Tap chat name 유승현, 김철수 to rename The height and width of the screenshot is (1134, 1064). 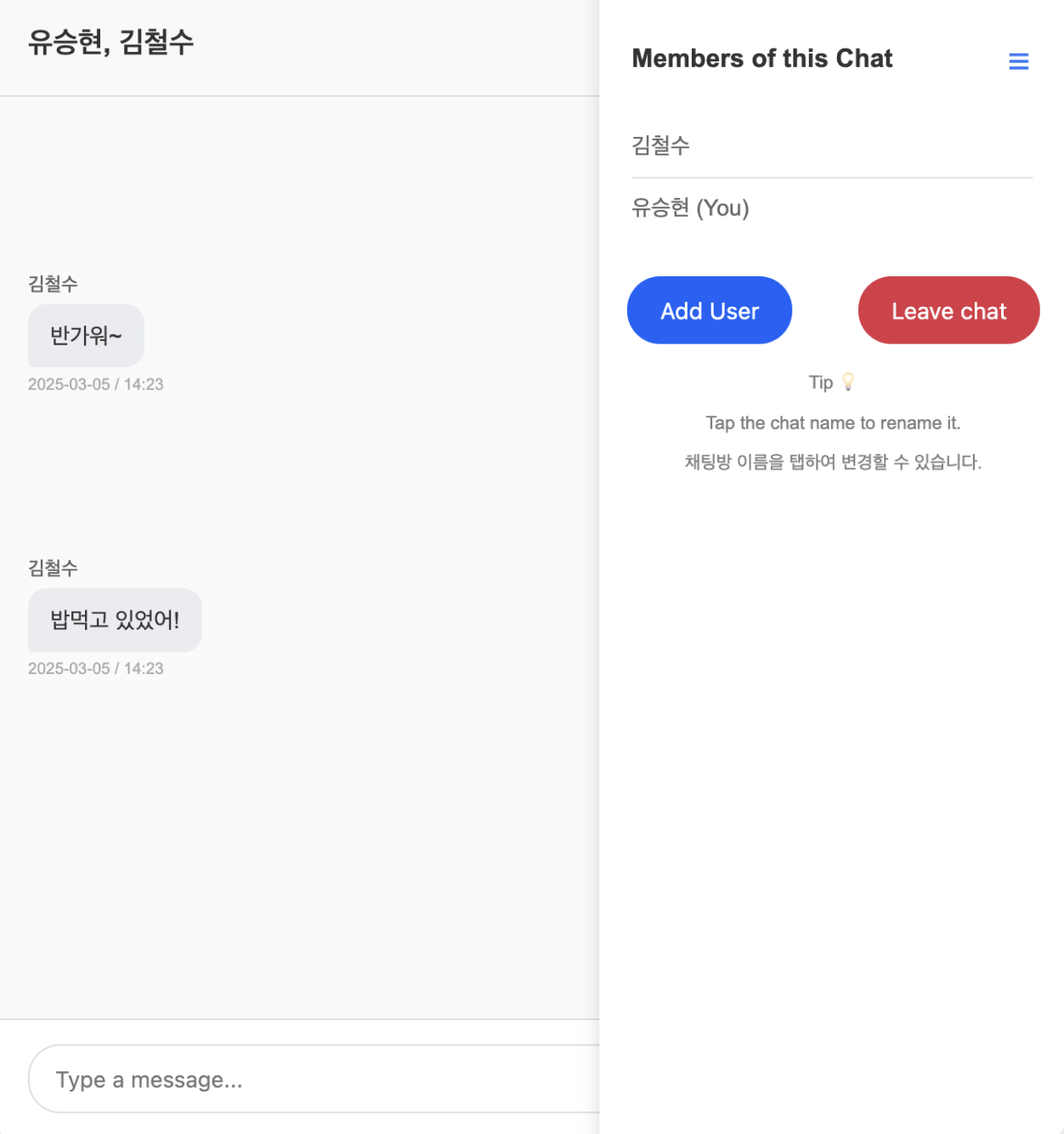[110, 42]
